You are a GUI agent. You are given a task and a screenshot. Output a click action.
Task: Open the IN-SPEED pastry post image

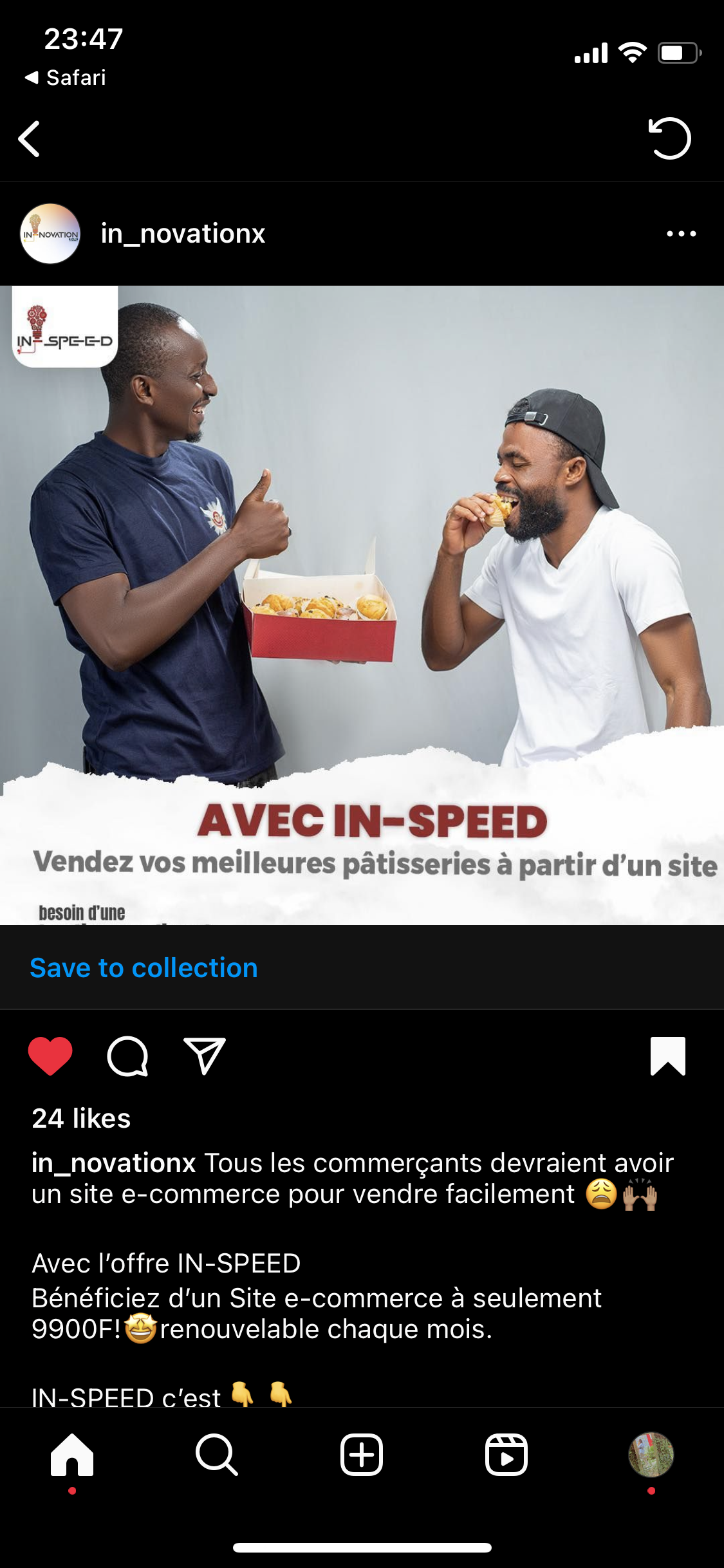point(362,605)
